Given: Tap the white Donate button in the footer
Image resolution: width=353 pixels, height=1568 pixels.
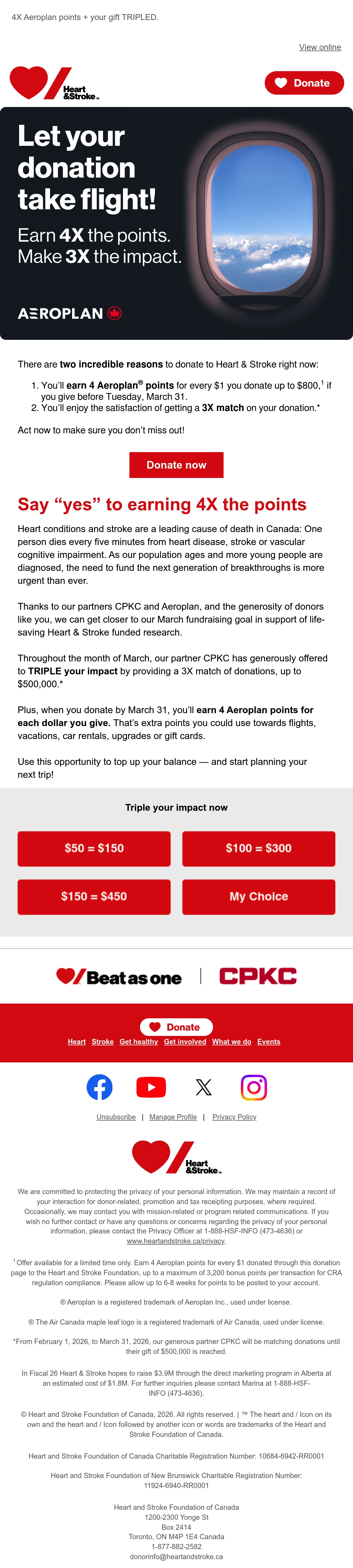Looking at the screenshot, I should [x=176, y=1026].
